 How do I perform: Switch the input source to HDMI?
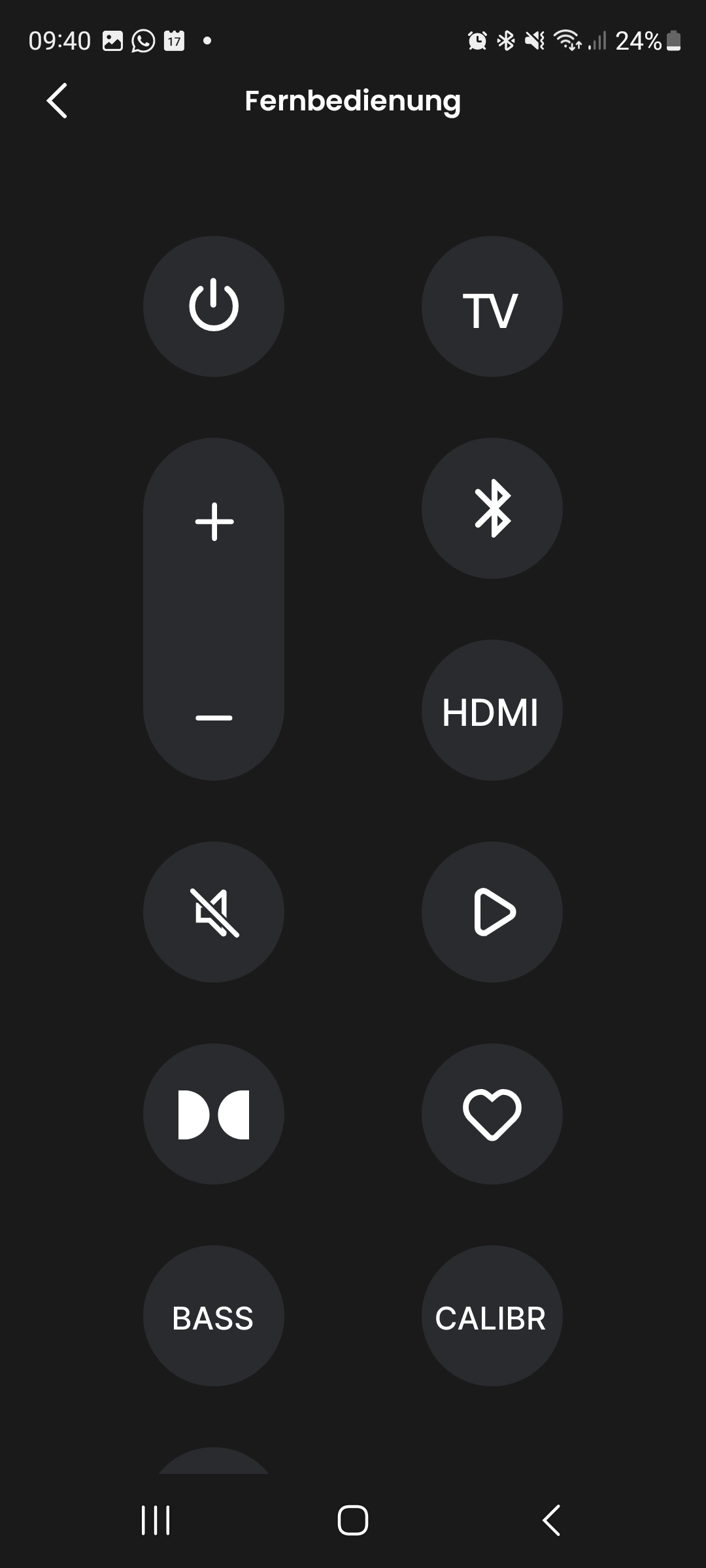click(492, 710)
